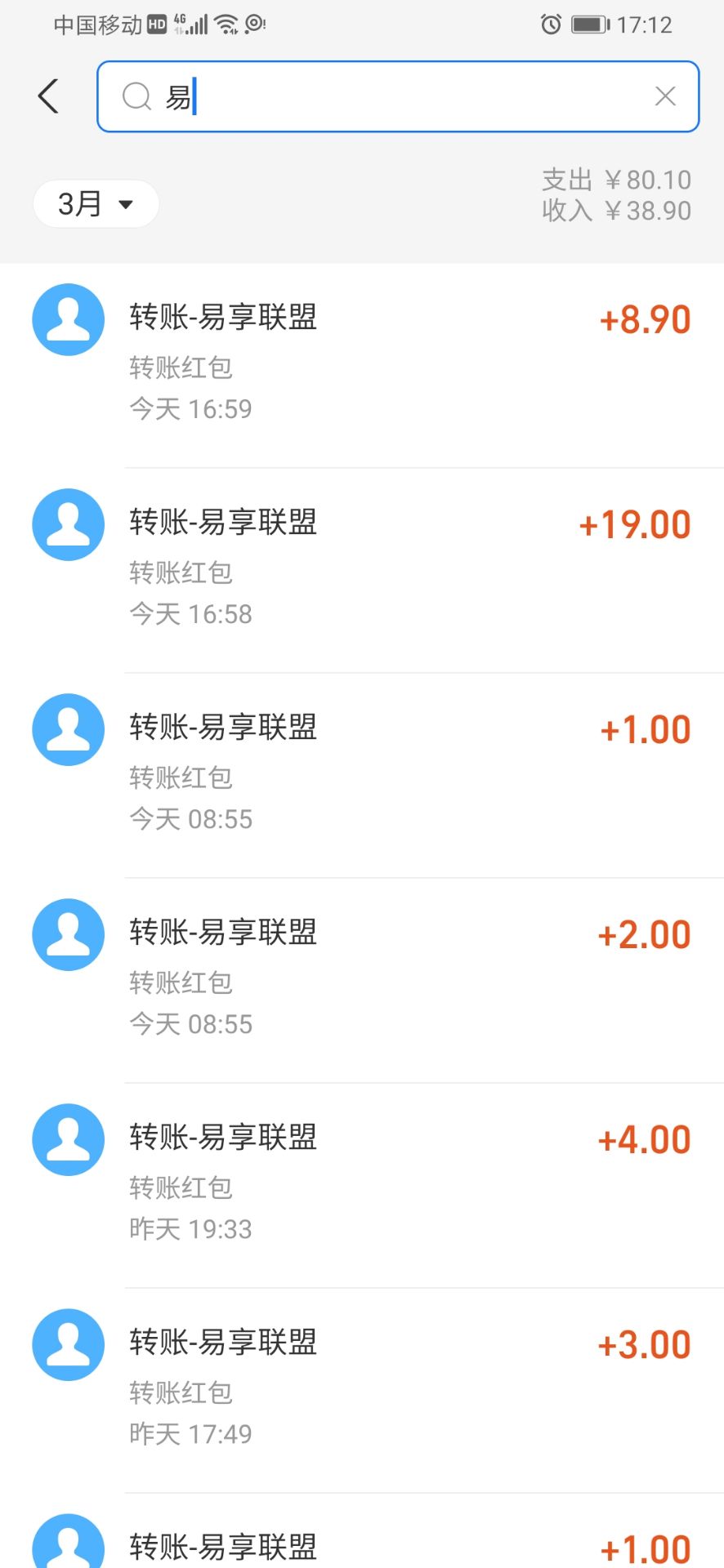Open the +3.00 transfer from 昨天 17:49
This screenshot has width=724, height=1568.
[x=362, y=1390]
